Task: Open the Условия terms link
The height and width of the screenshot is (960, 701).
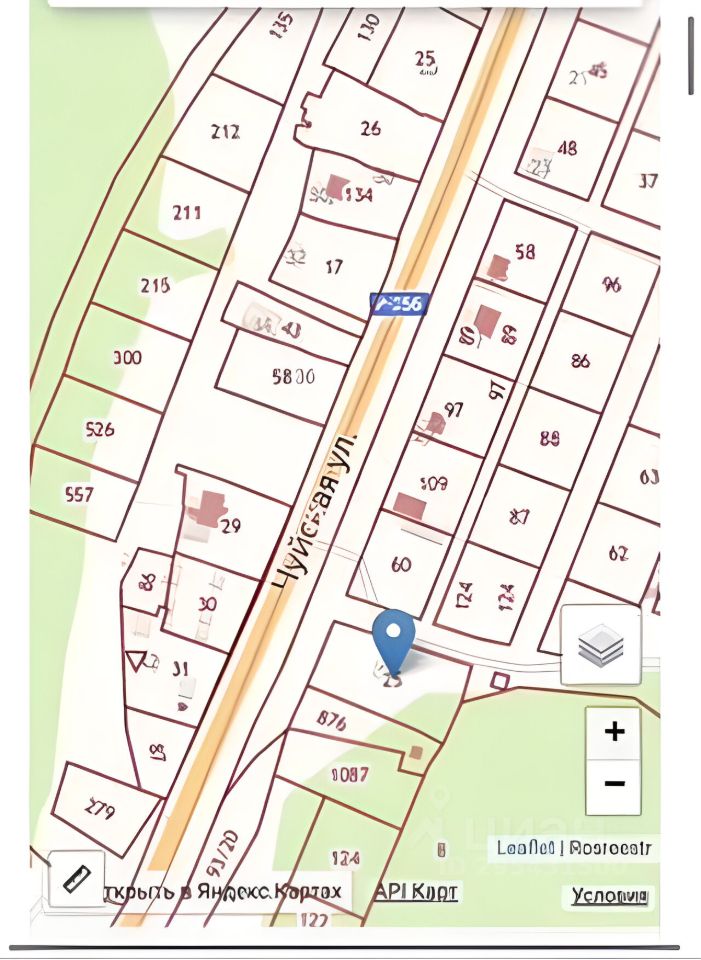Action: click(609, 896)
